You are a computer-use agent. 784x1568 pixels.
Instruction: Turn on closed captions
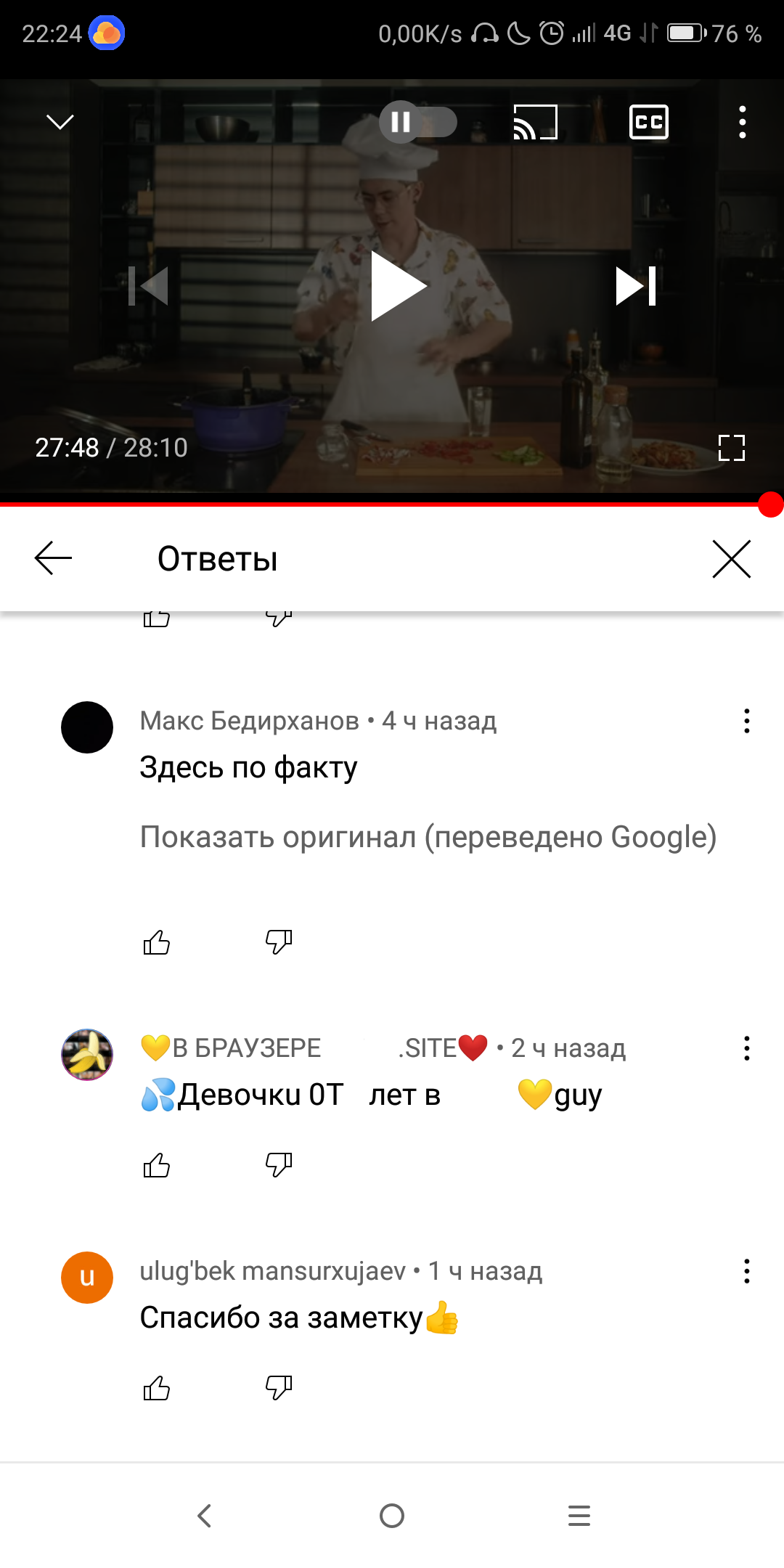[648, 122]
